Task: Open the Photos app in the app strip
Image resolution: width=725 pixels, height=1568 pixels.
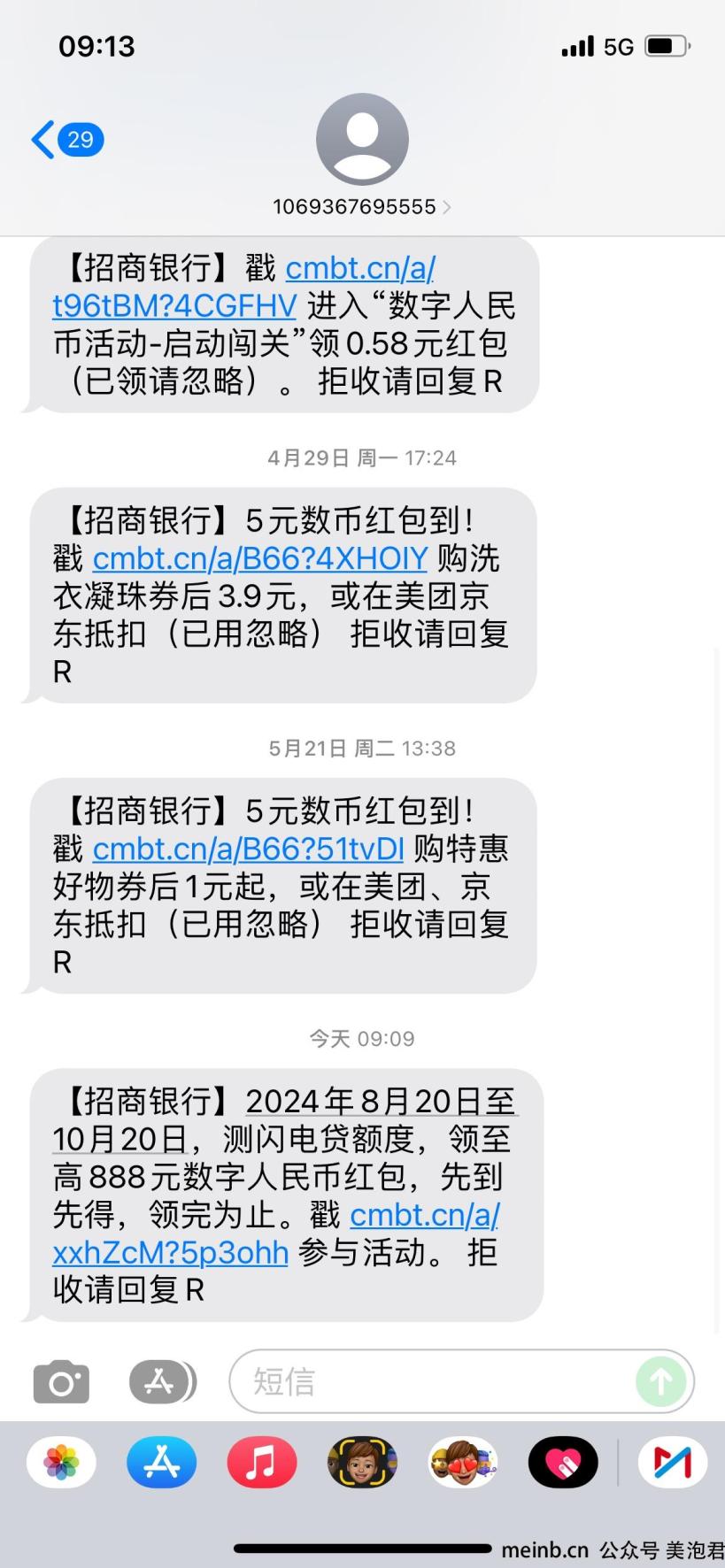Action: click(61, 1462)
